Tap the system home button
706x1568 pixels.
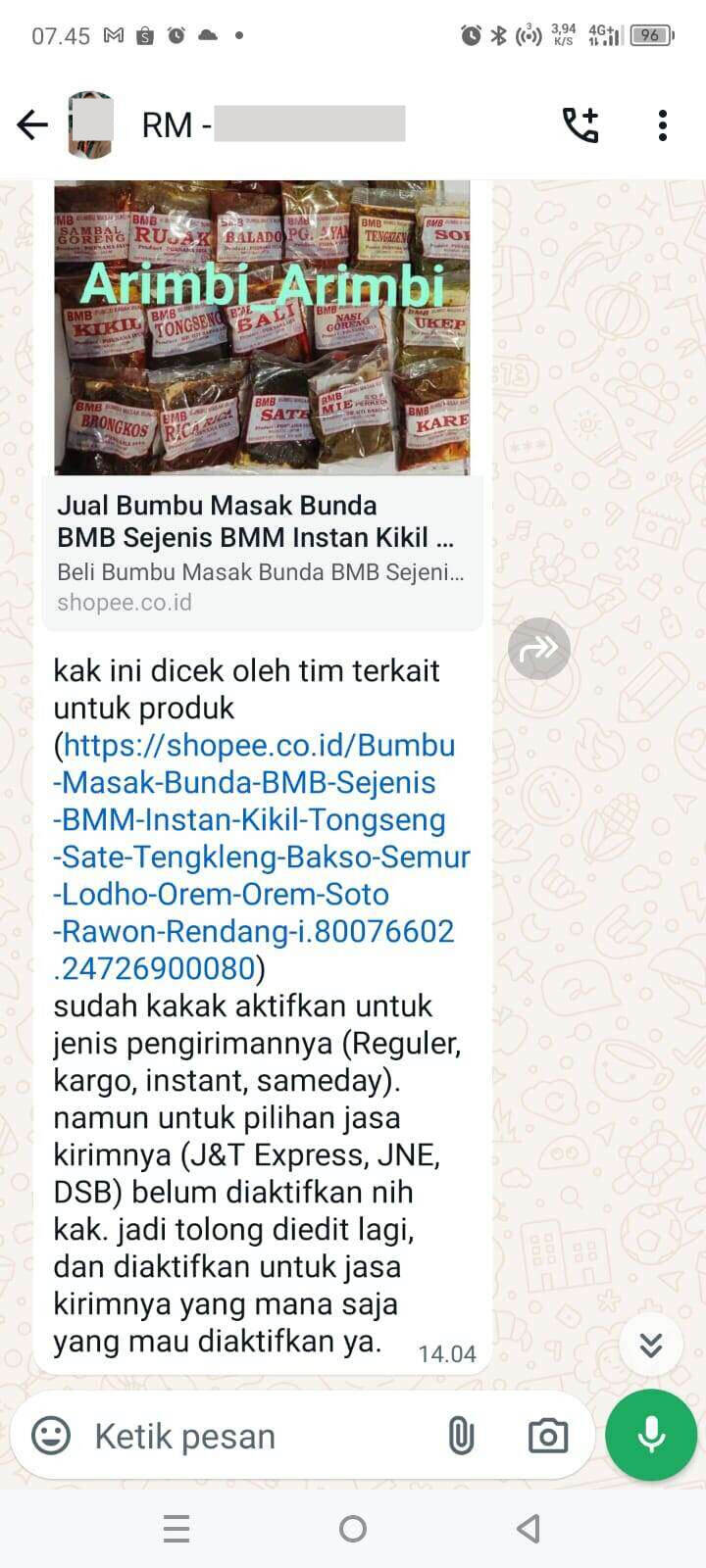click(x=353, y=1528)
